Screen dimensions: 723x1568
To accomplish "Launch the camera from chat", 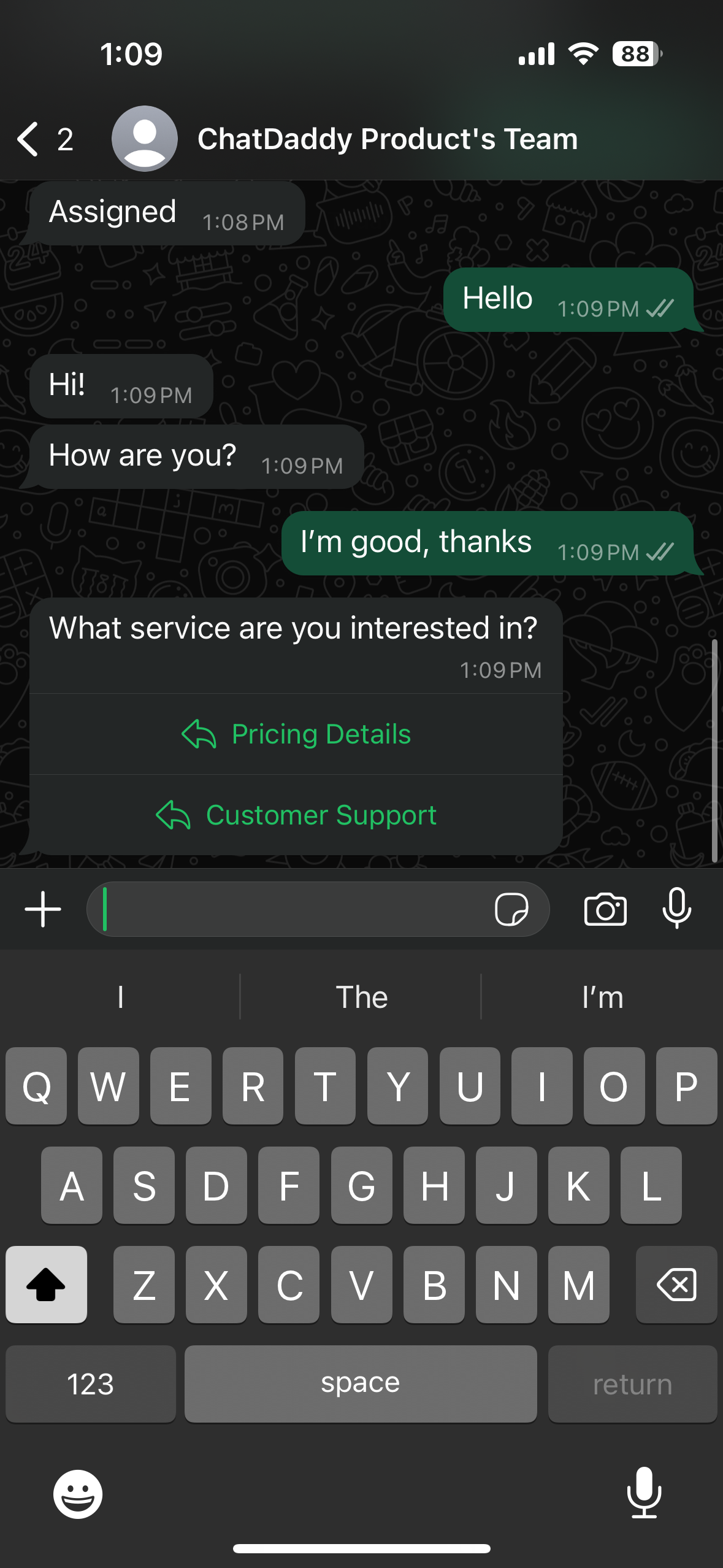I will coord(605,909).
